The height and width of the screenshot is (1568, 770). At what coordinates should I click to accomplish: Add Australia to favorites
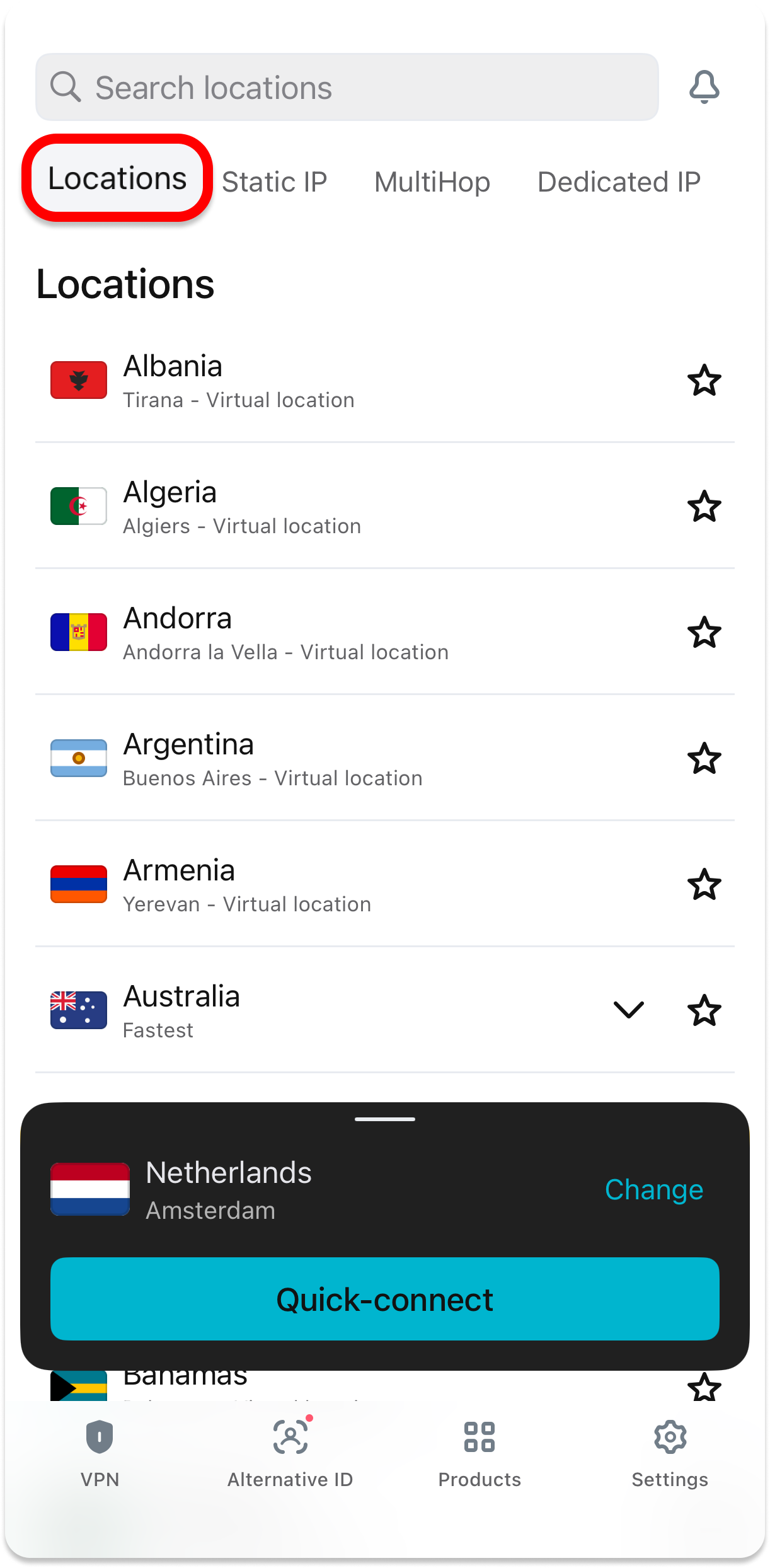tap(704, 1011)
